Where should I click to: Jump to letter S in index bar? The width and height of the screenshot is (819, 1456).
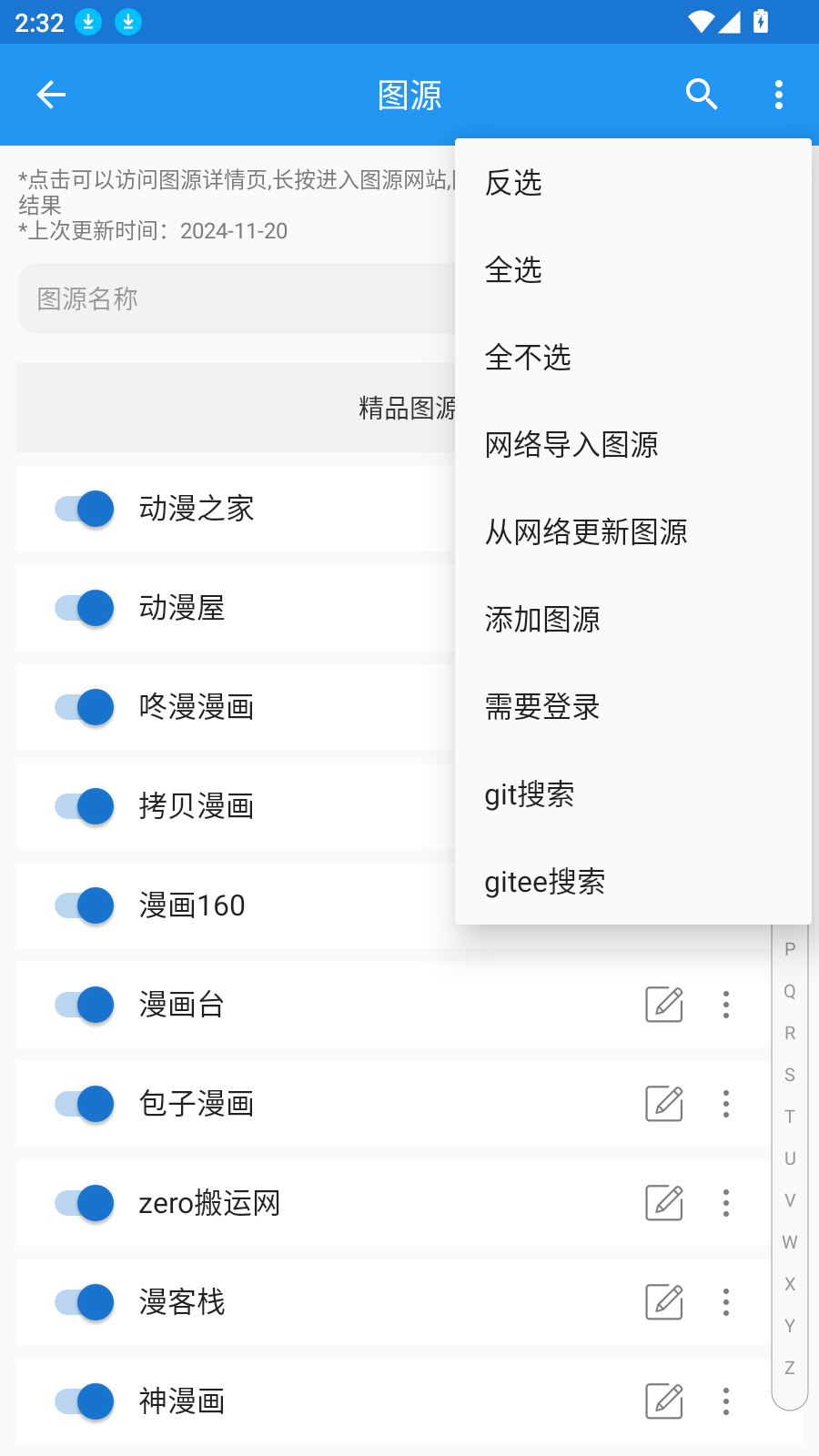790,1075
